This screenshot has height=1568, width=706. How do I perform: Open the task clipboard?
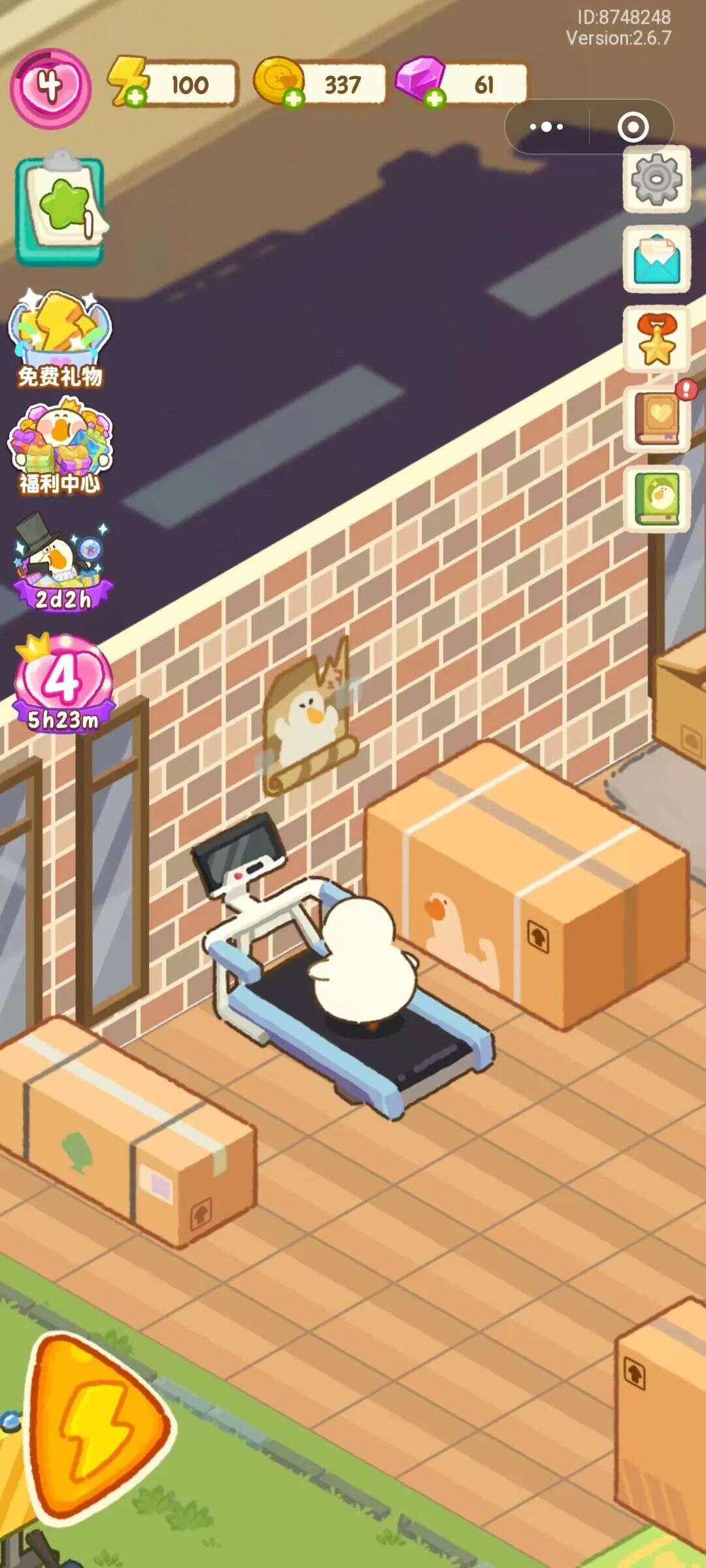pos(59,210)
